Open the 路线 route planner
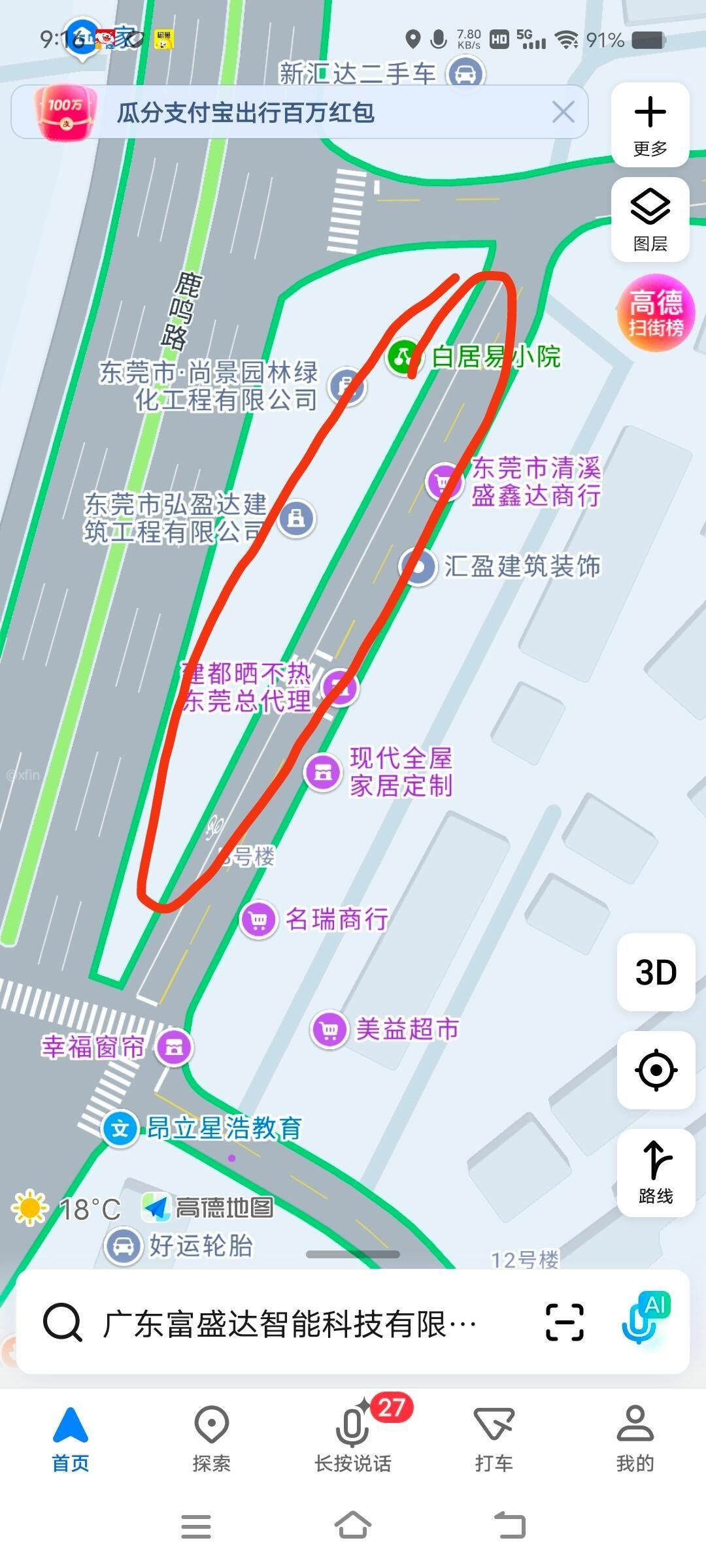 tap(656, 1173)
